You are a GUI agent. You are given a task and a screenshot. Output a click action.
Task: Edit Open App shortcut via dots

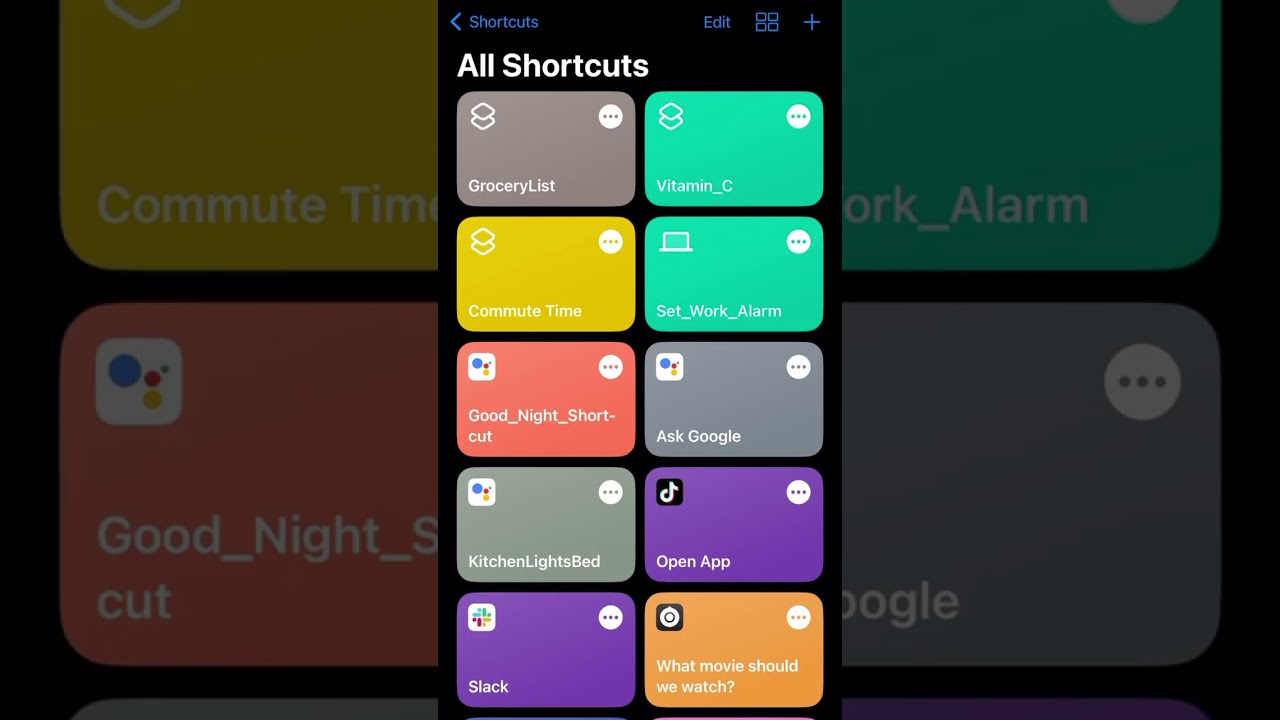point(798,492)
